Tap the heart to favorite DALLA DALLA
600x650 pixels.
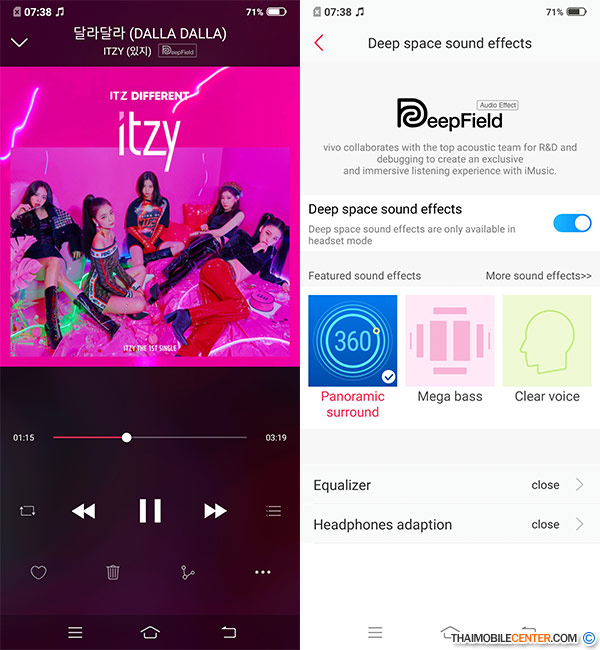[39, 573]
